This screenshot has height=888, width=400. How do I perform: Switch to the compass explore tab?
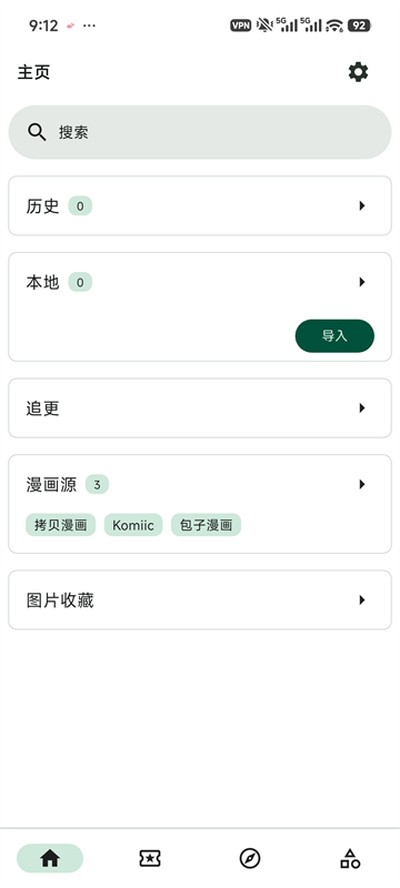point(250,859)
